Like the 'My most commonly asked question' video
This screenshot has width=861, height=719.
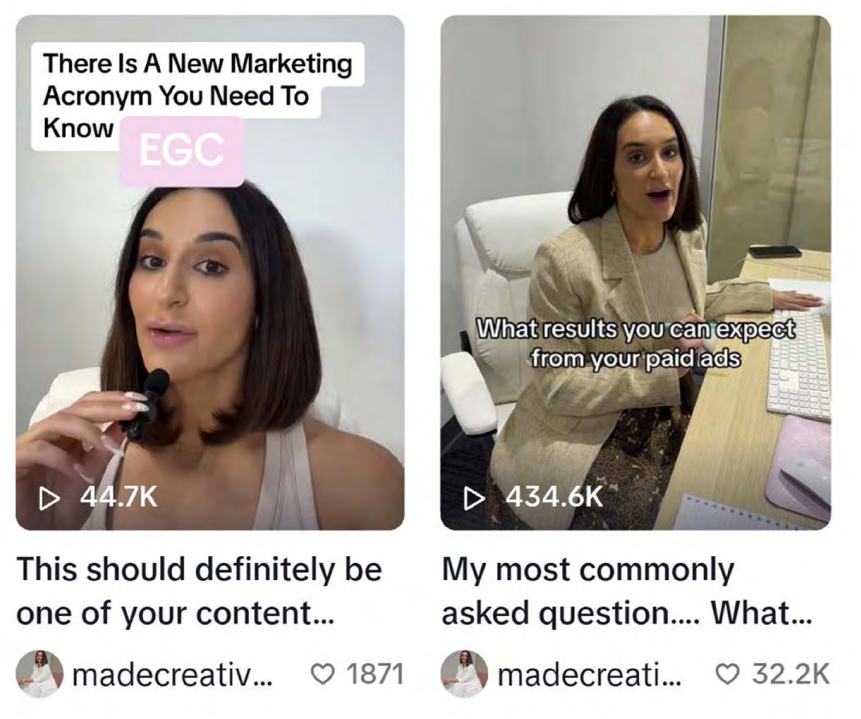[728, 675]
